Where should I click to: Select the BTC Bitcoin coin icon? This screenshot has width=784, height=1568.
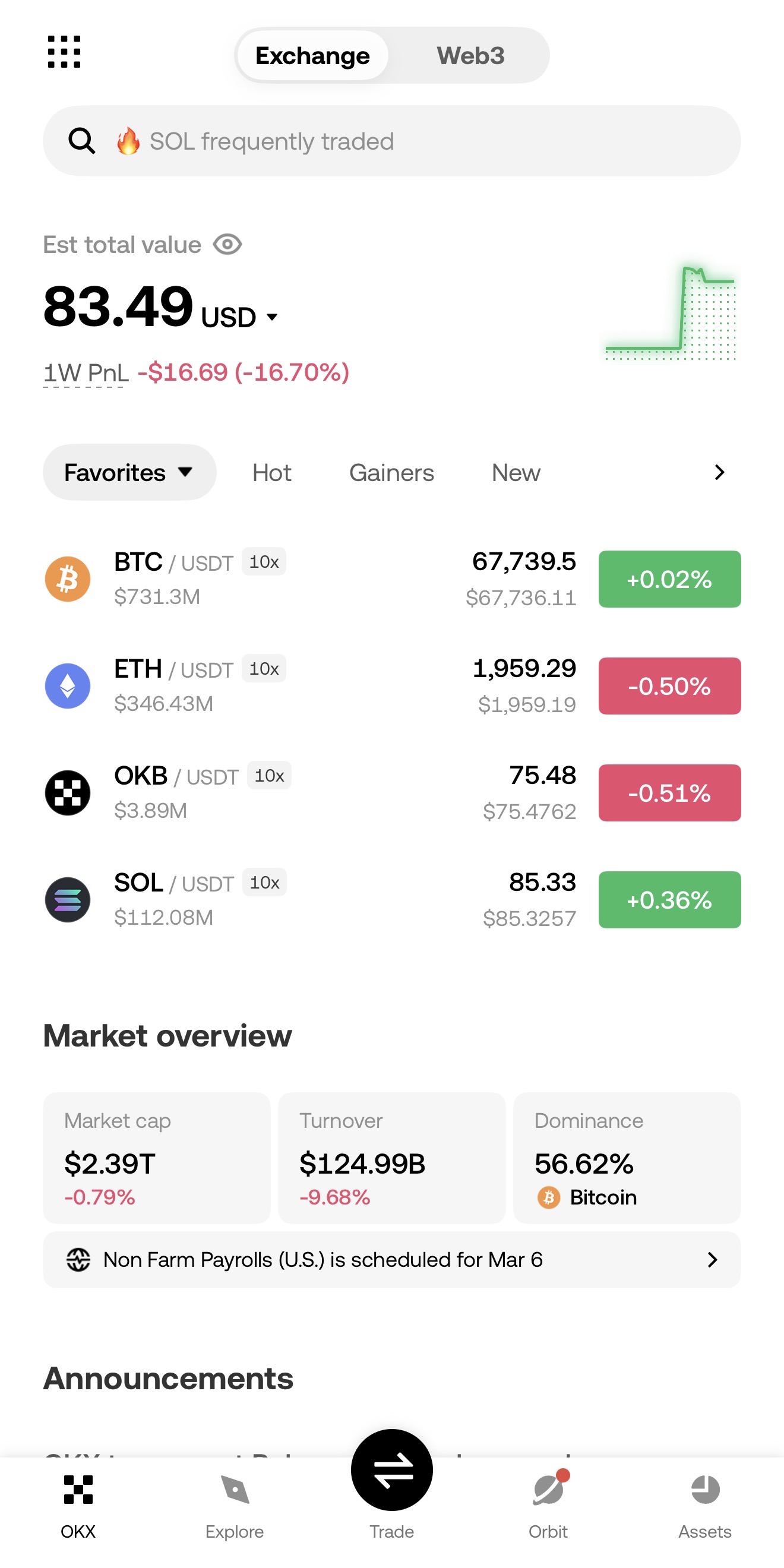coord(67,578)
